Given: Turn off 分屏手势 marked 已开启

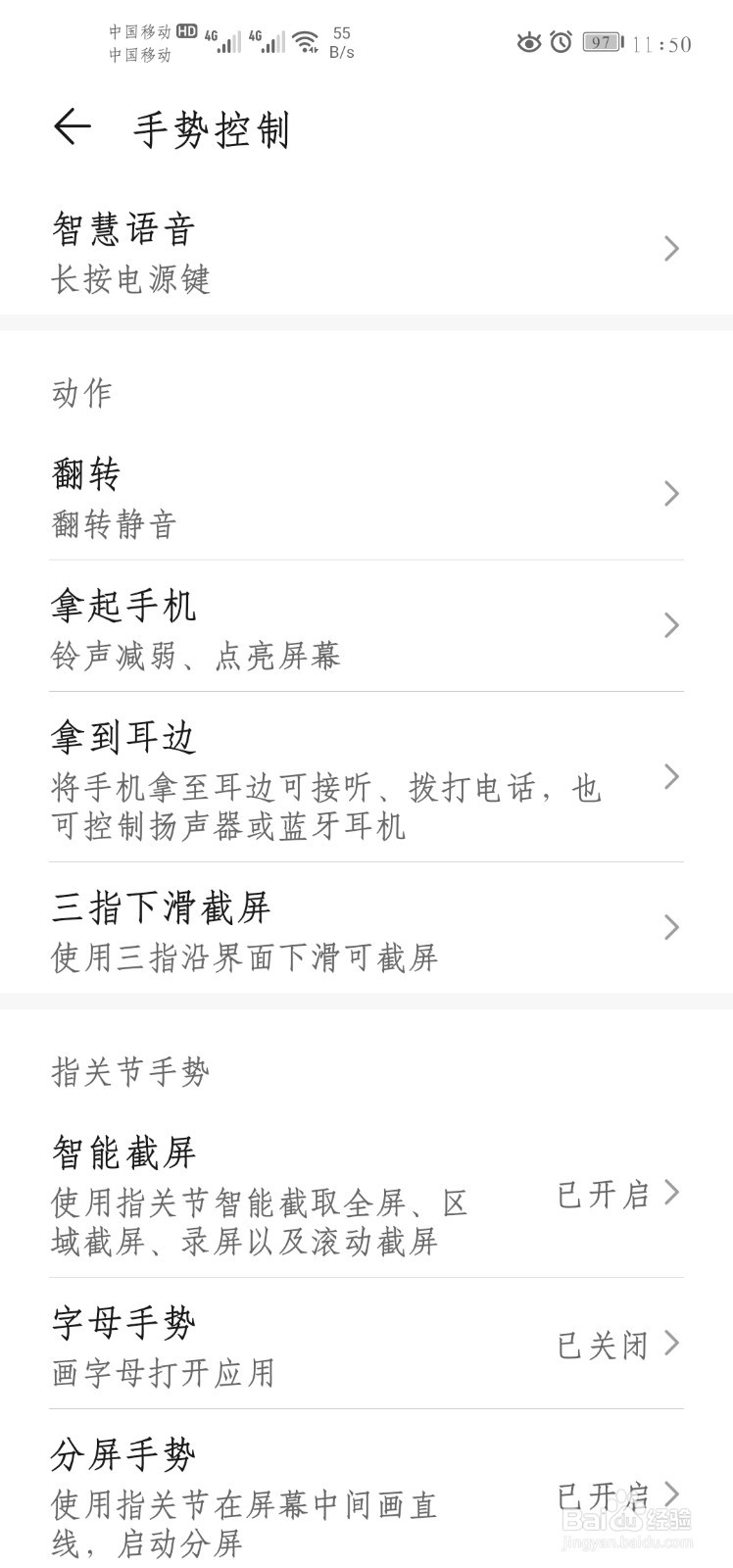Looking at the screenshot, I should pos(602,1494).
